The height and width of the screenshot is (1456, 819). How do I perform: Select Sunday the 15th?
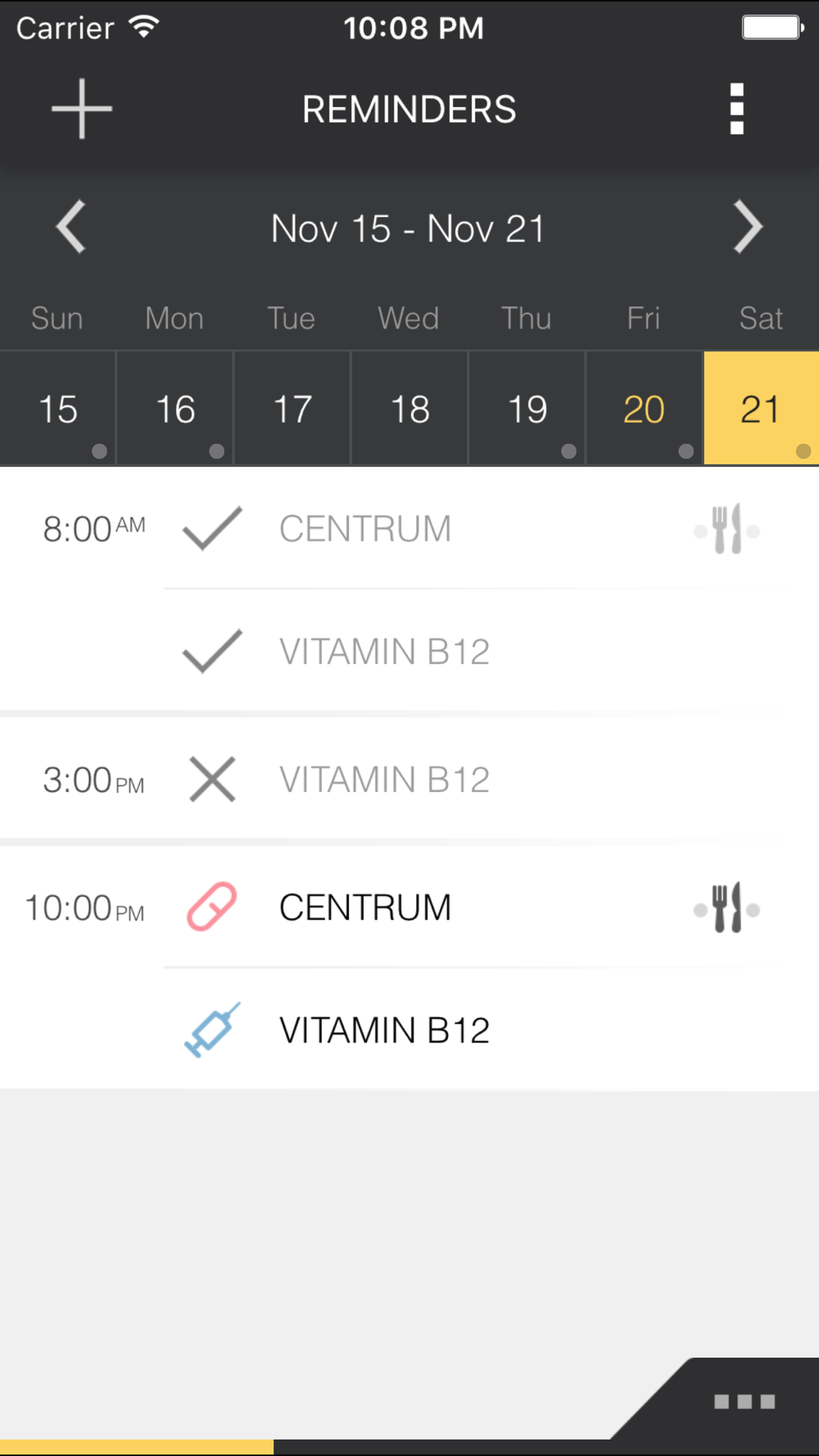[57, 409]
